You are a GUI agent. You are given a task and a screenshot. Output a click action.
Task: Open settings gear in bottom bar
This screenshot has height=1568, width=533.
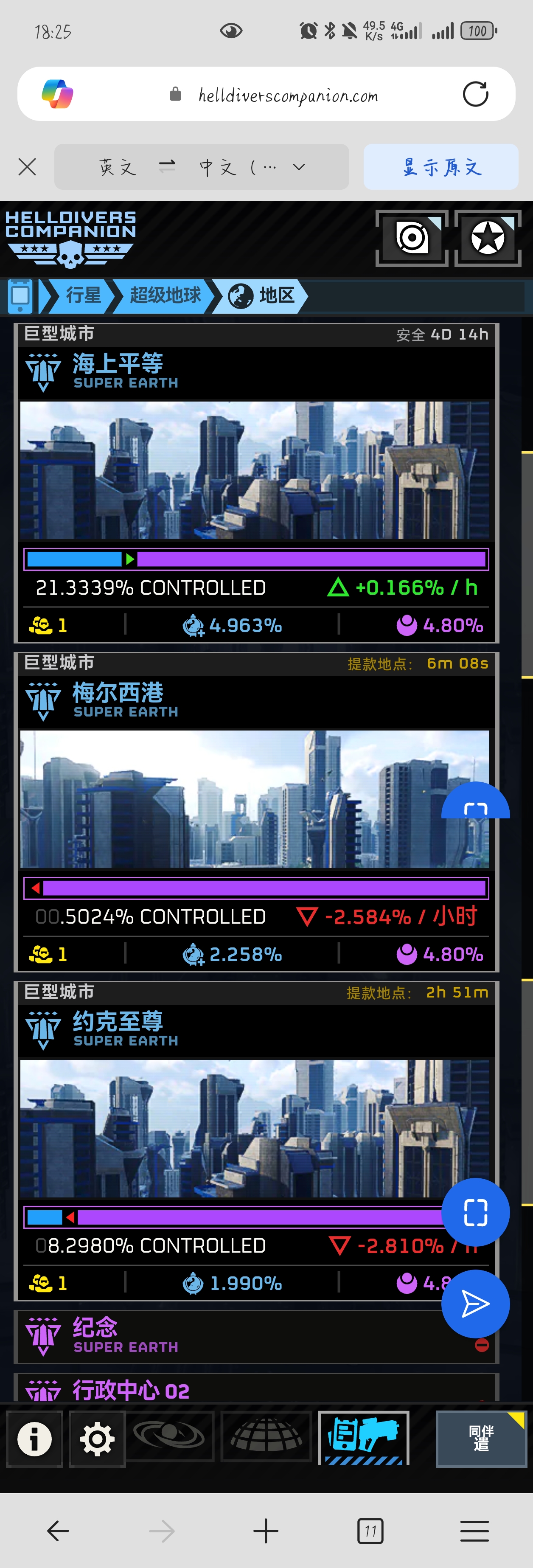point(97,1439)
